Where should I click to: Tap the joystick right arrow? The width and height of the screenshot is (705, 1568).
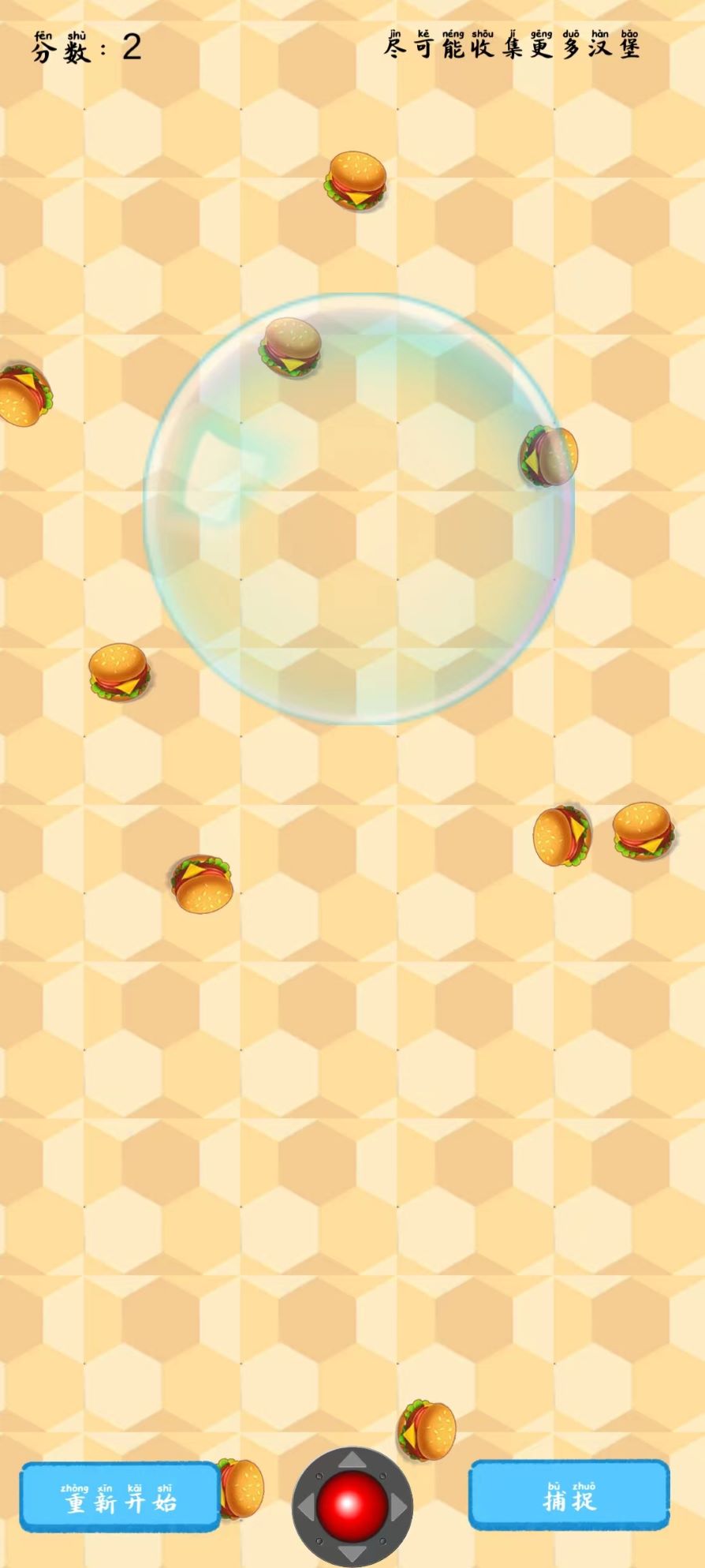pos(398,1507)
